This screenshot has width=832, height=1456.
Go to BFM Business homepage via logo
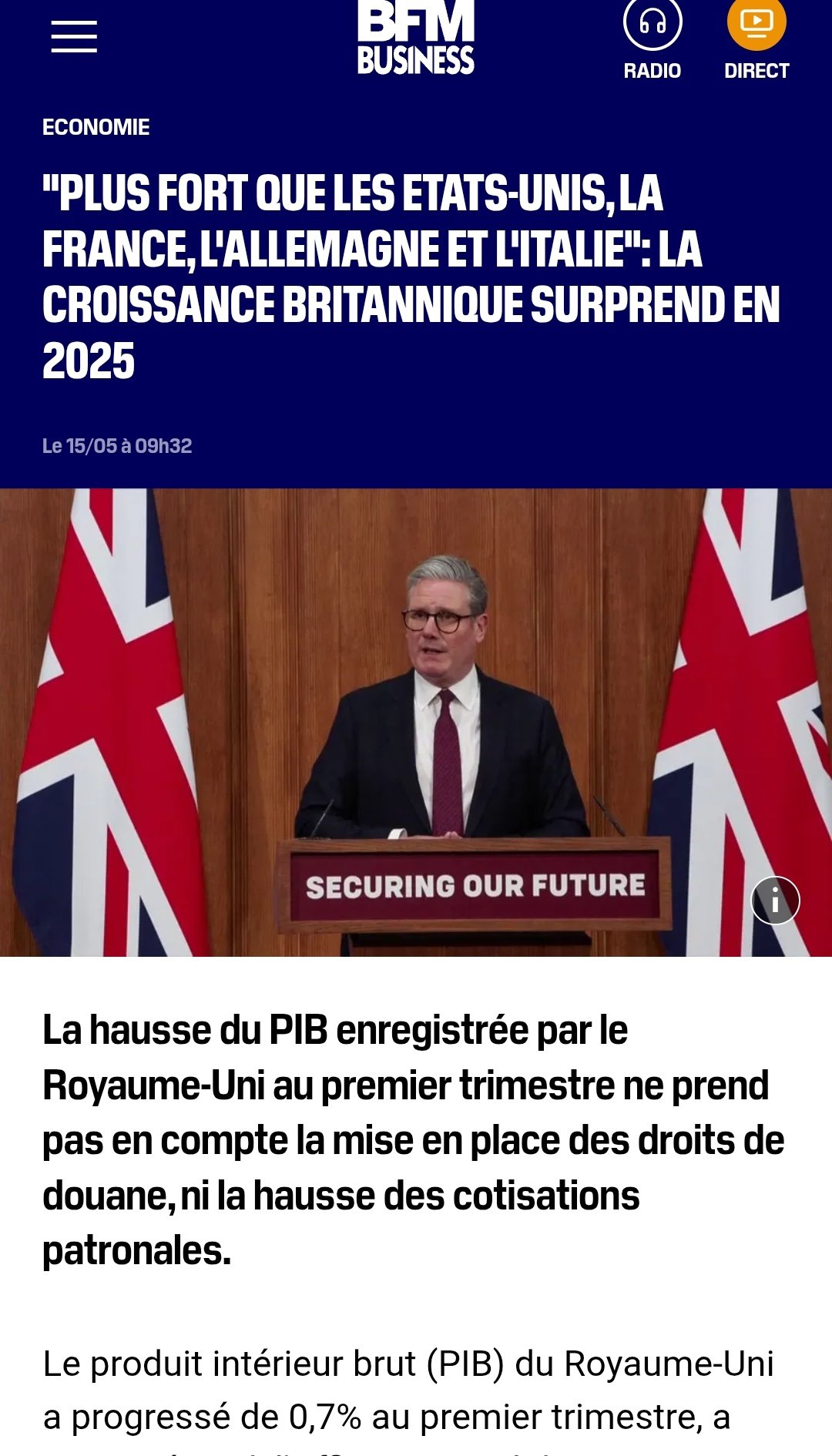pyautogui.click(x=416, y=39)
